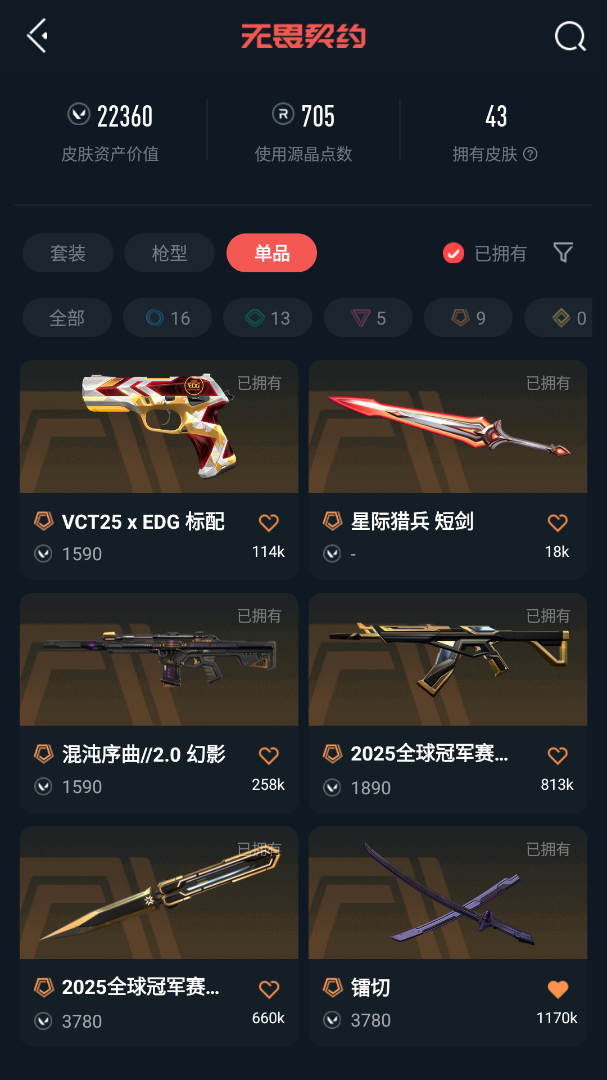Open the 星际猎兵 短剑 skin card

(448, 470)
